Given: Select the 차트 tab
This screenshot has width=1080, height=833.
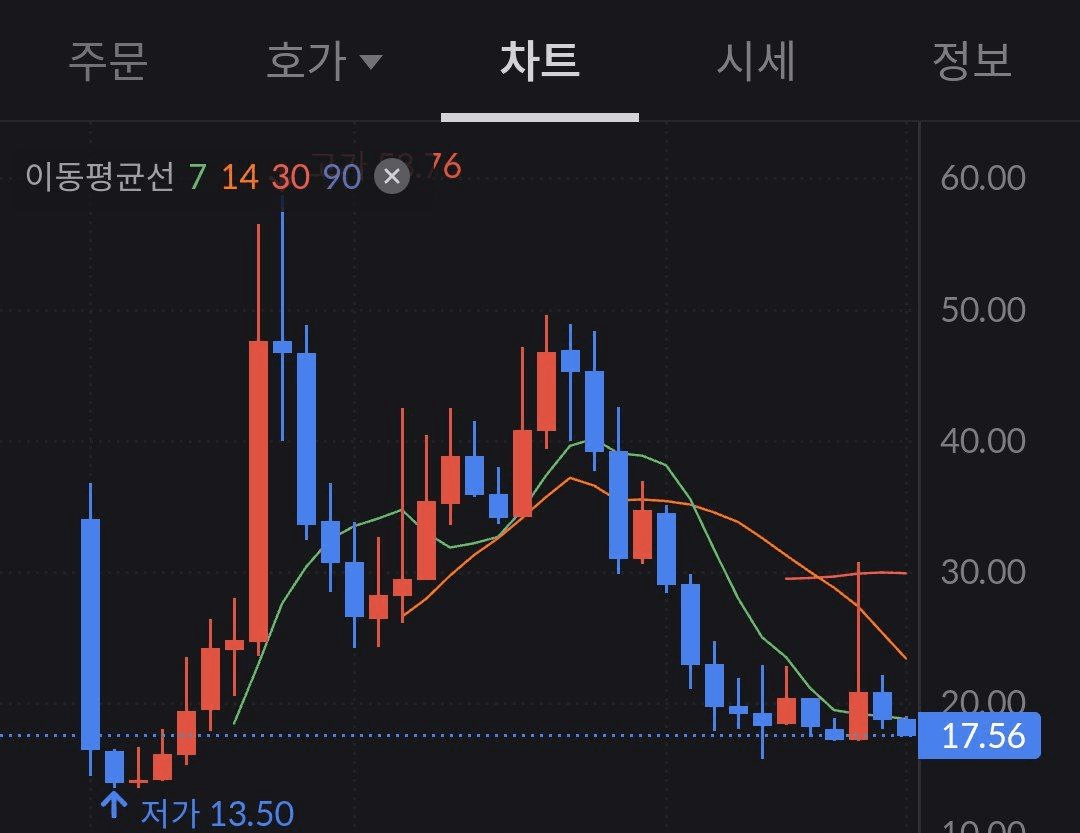Looking at the screenshot, I should (539, 61).
